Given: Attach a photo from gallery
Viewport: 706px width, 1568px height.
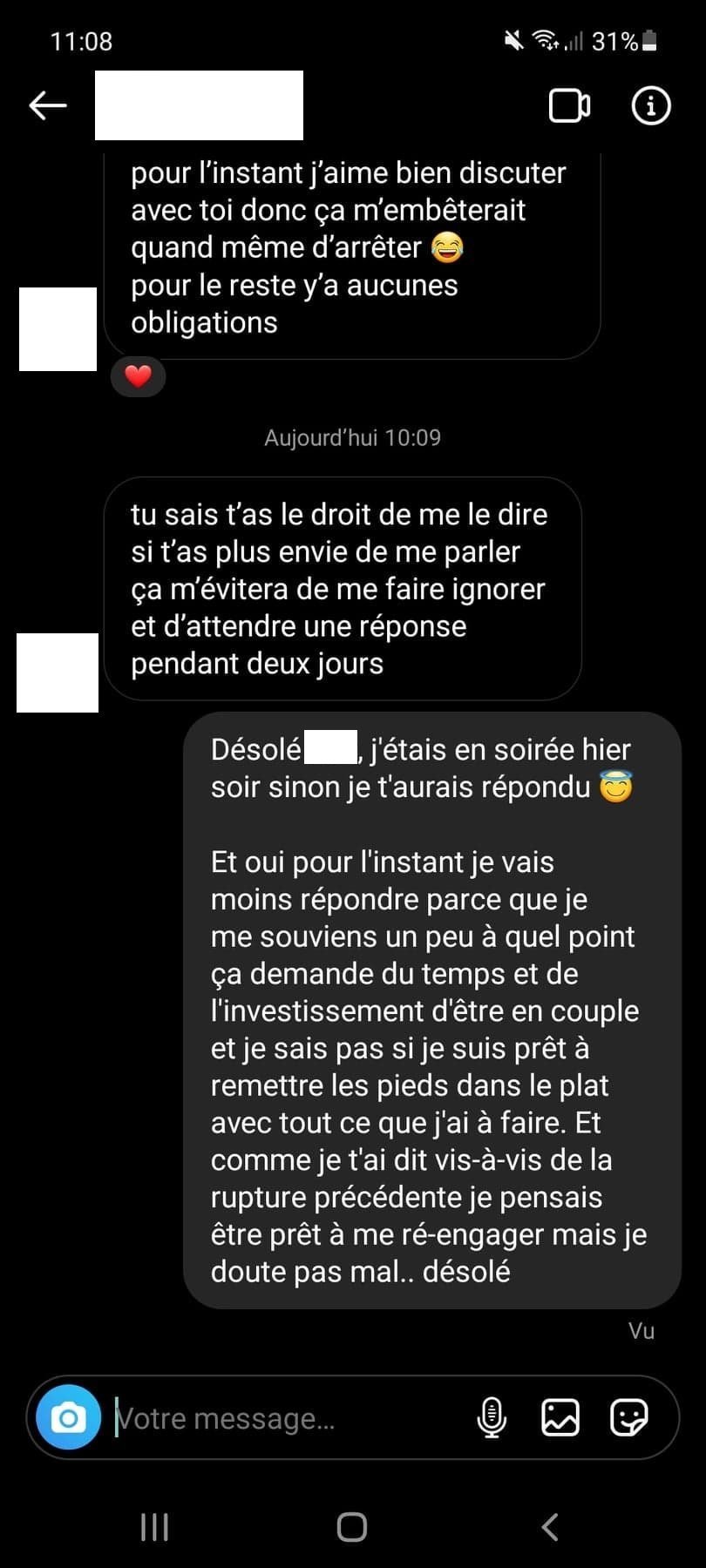Looking at the screenshot, I should point(560,1417).
